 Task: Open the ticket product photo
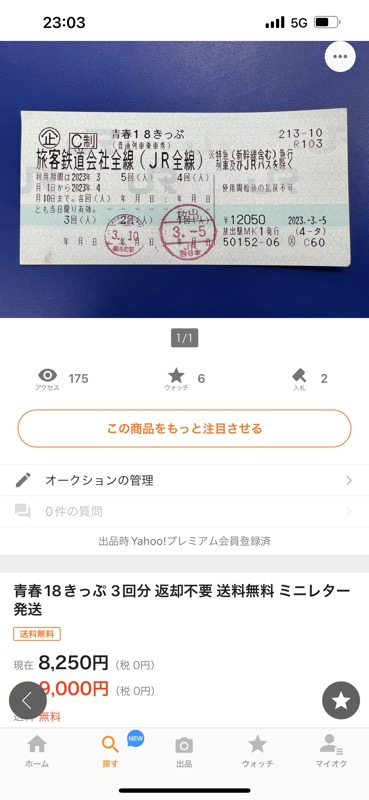click(184, 179)
